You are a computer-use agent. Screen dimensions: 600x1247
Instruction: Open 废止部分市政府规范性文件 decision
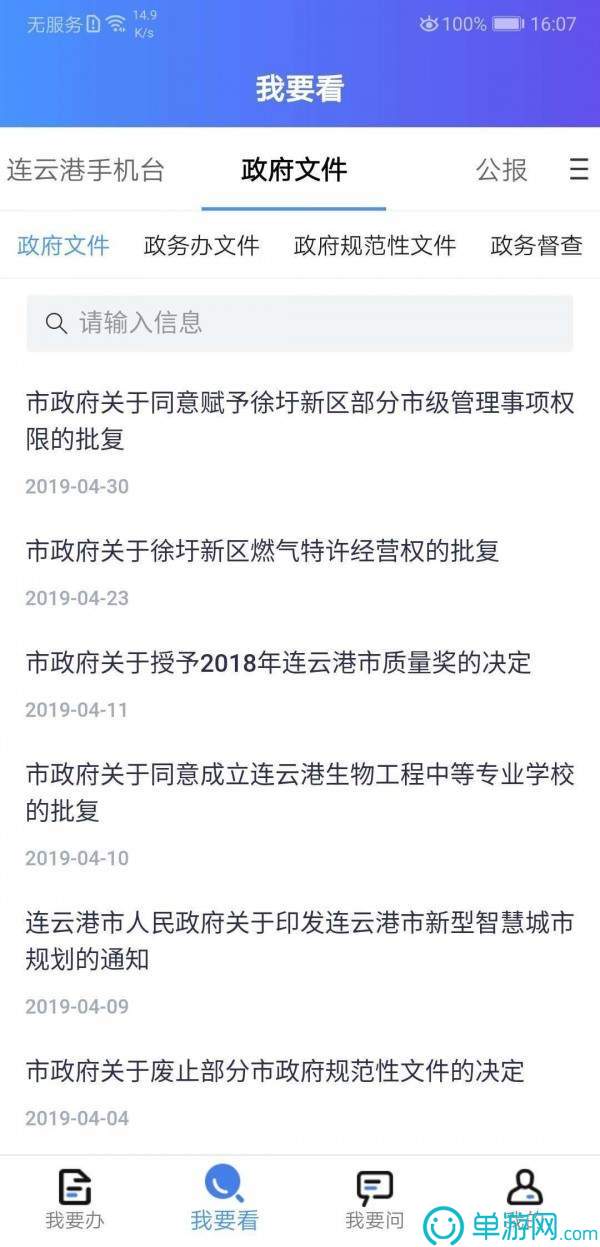[x=275, y=1072]
